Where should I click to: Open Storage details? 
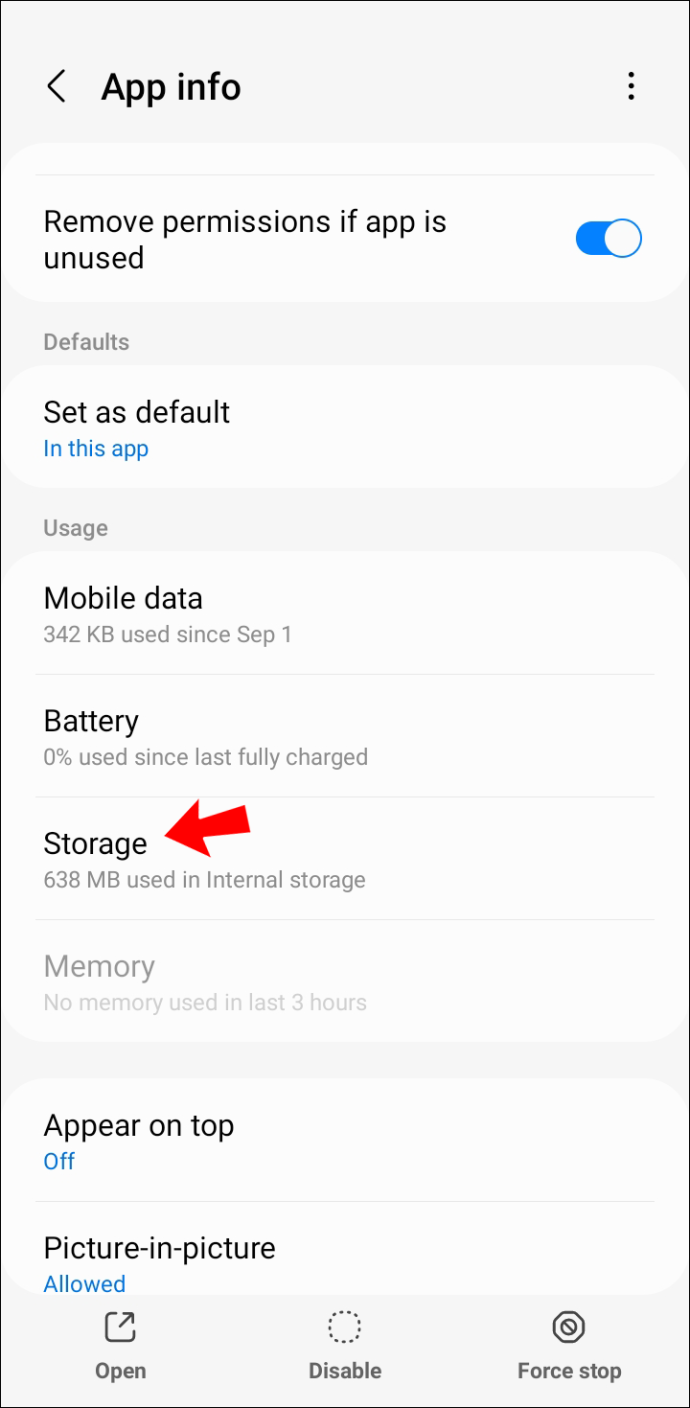(345, 860)
